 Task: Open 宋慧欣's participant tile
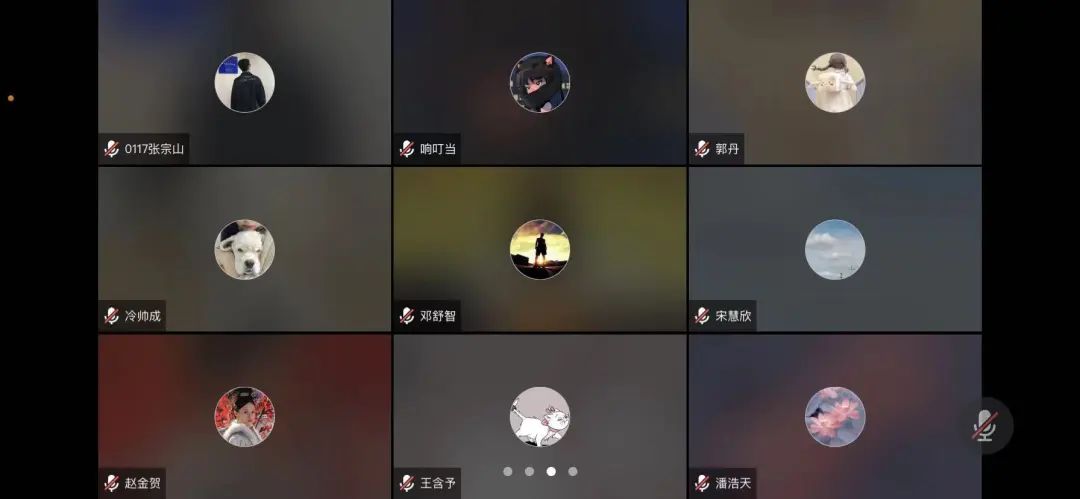835,249
